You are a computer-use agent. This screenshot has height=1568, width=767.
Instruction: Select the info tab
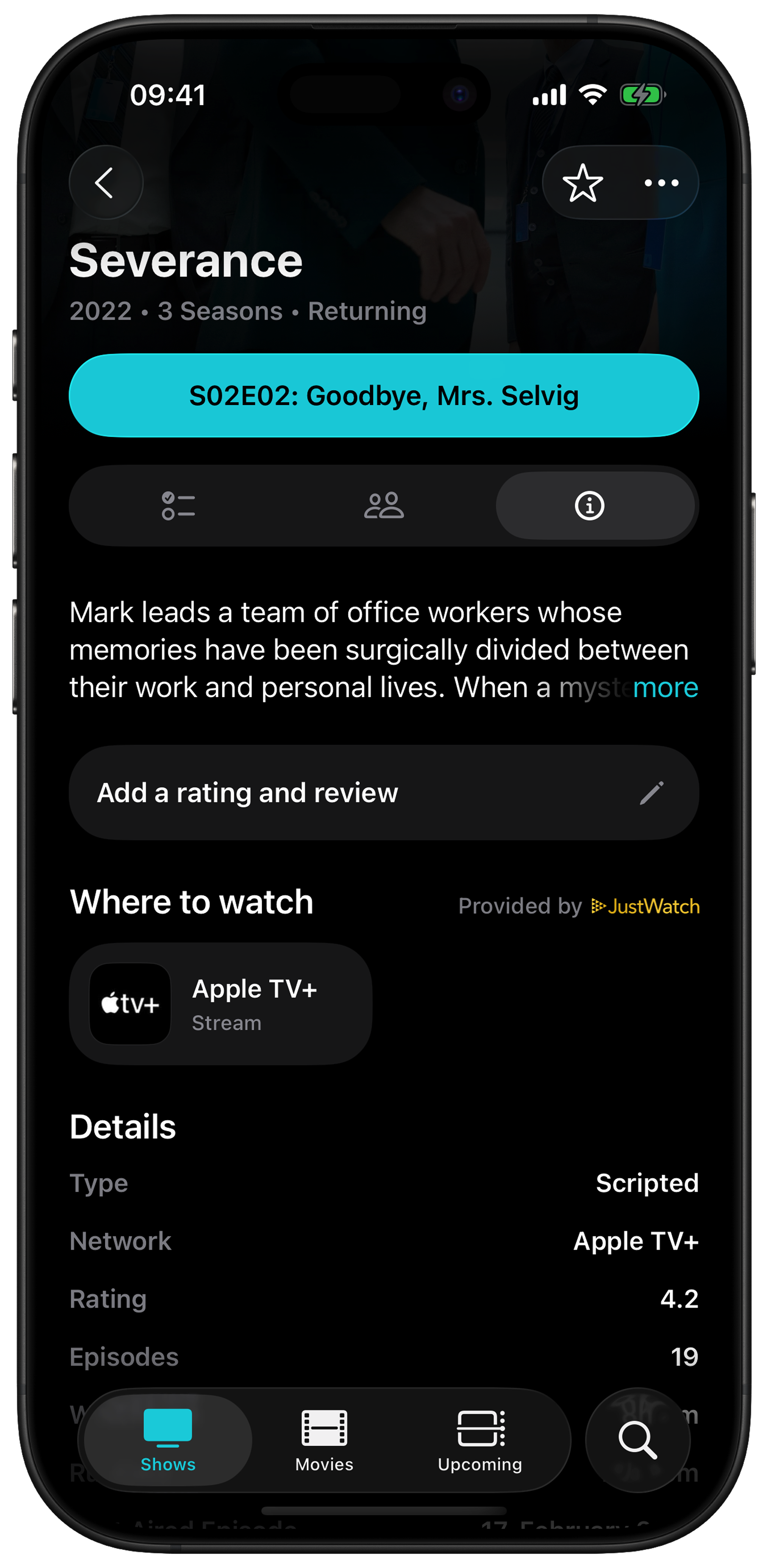(589, 506)
